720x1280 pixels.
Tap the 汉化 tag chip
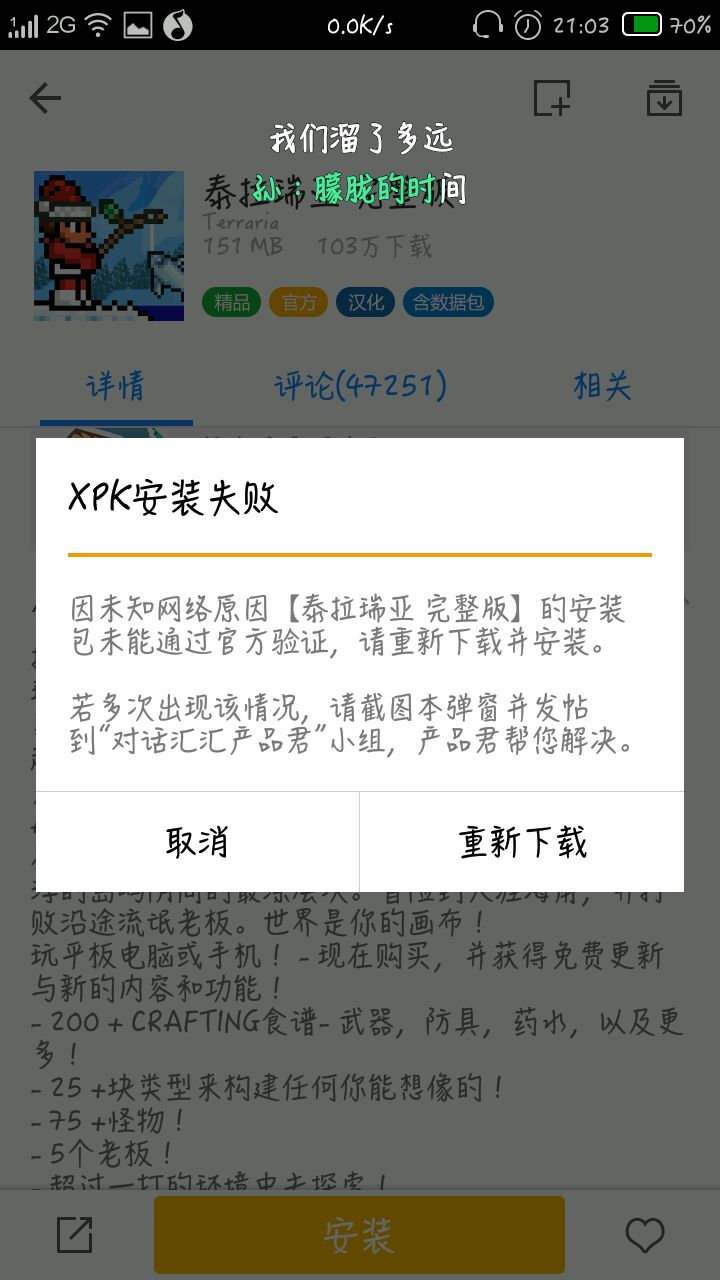click(365, 302)
